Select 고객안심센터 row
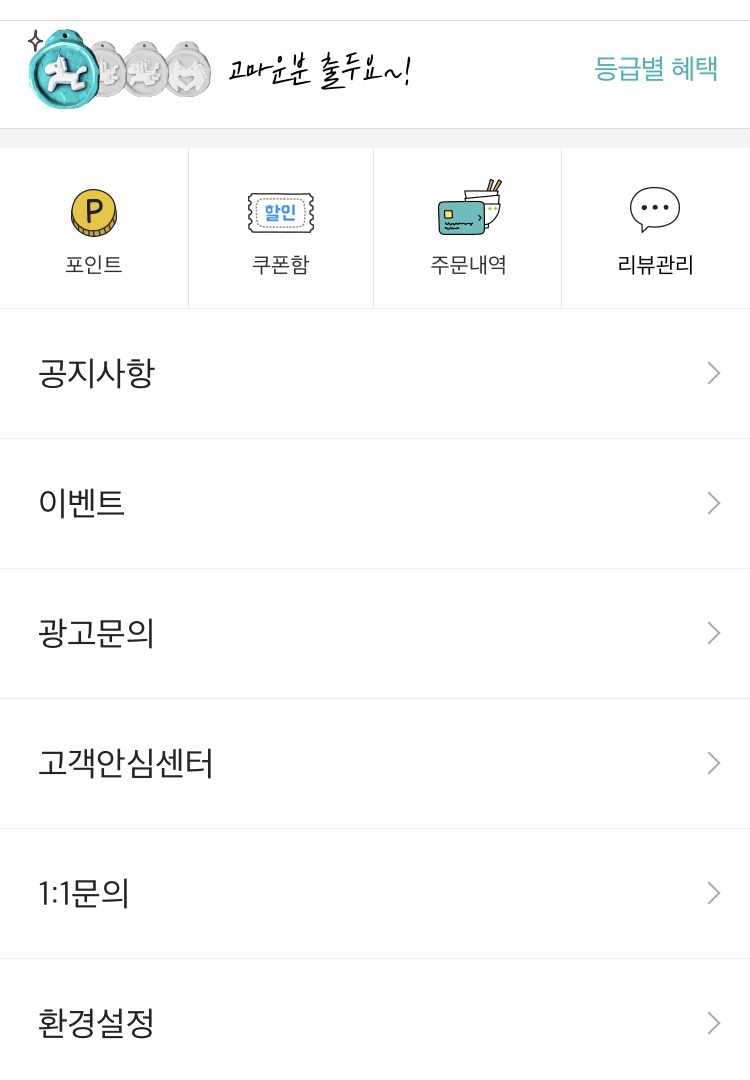Screen dimensions: 750x1080 coord(375,764)
